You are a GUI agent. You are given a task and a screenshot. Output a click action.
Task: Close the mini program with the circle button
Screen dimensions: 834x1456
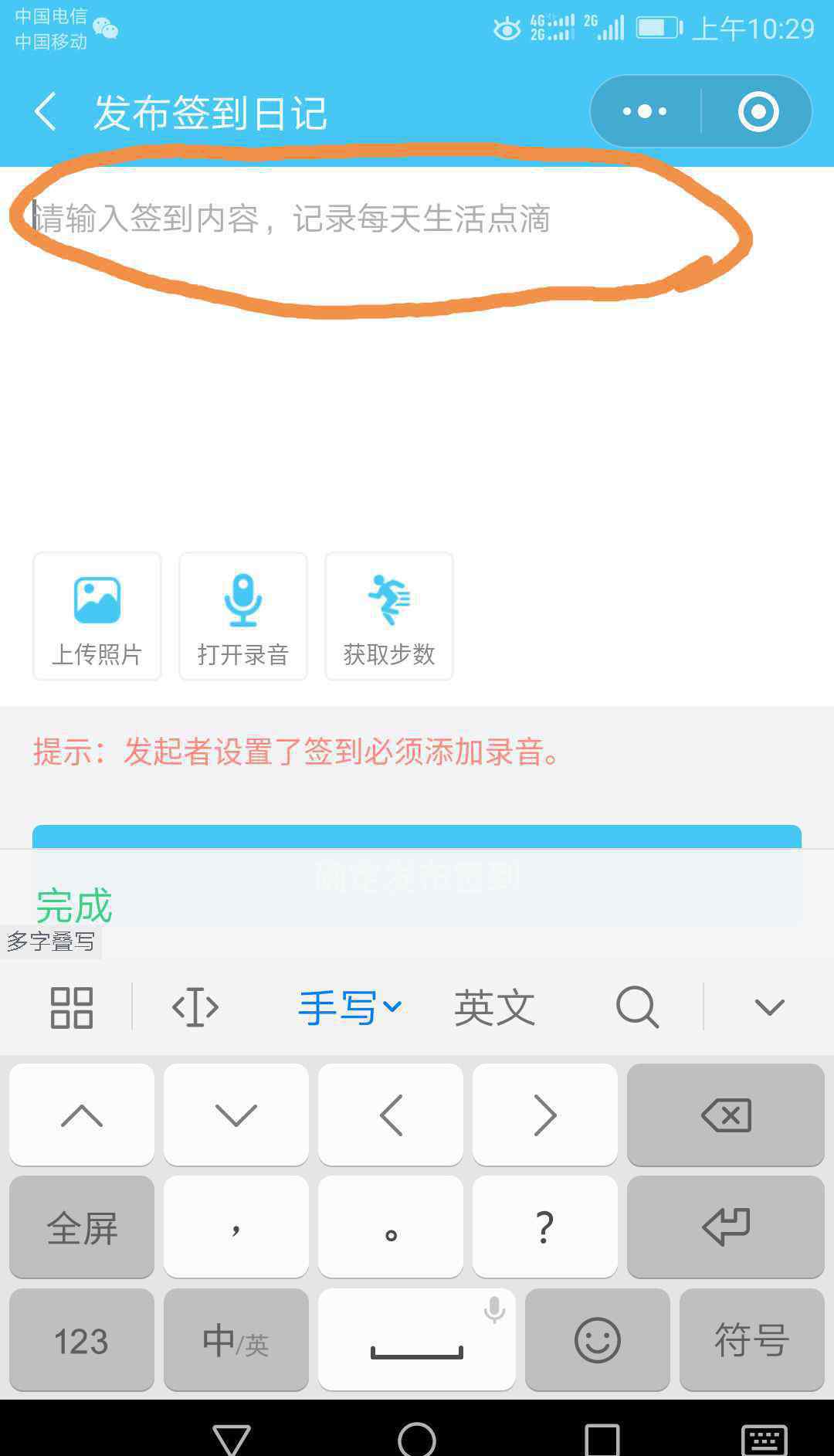(758, 112)
